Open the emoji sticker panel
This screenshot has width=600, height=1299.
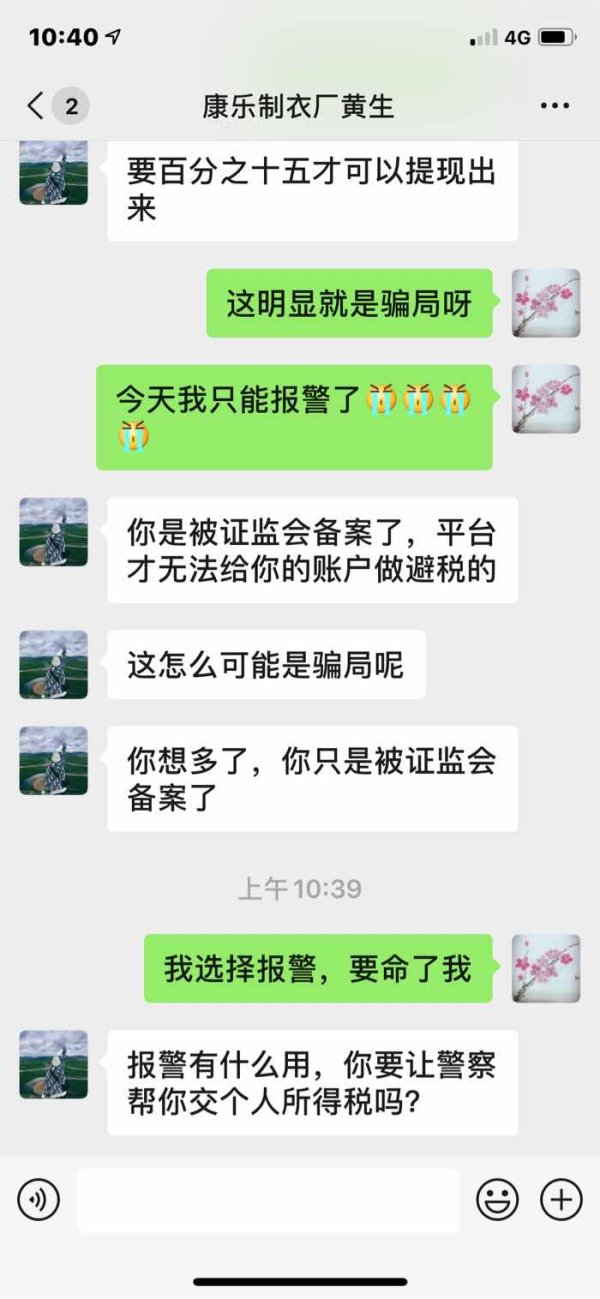point(497,1200)
